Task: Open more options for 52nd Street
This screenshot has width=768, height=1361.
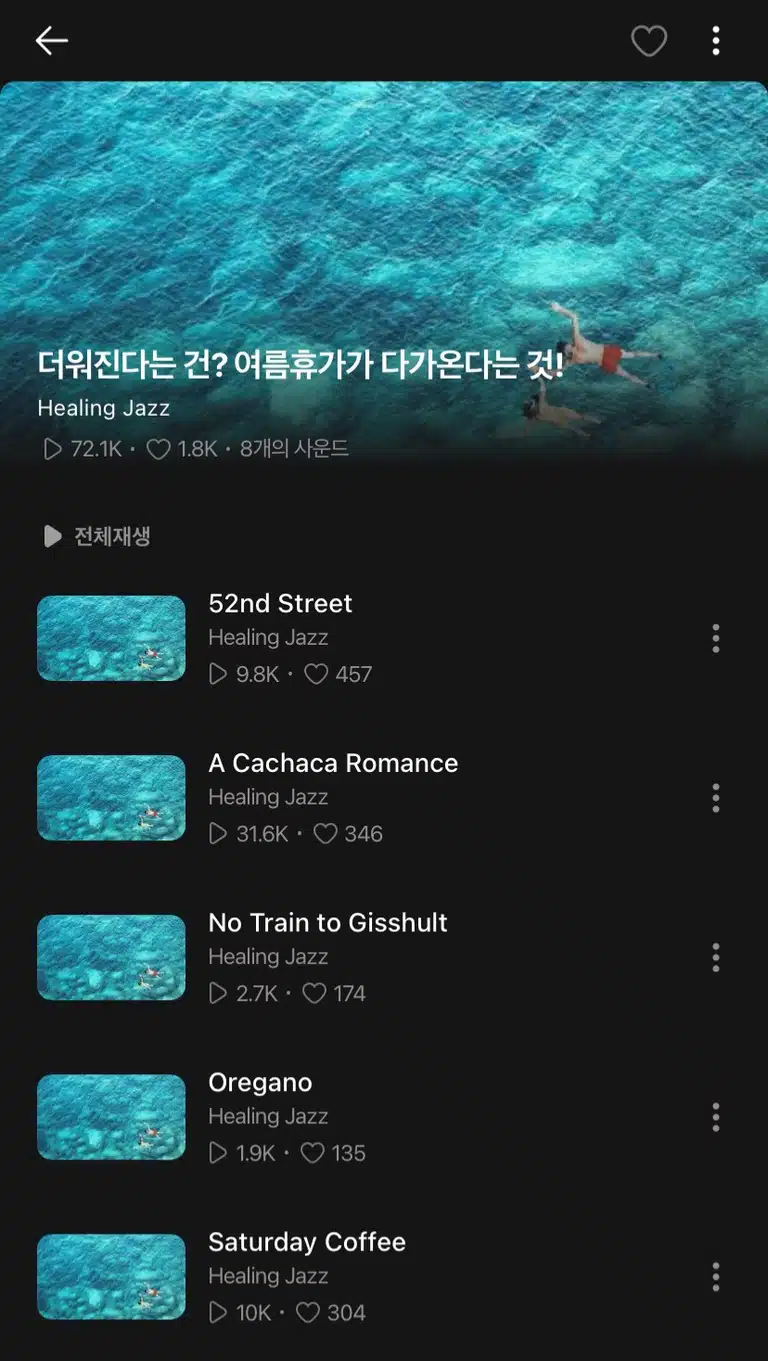Action: click(715, 638)
